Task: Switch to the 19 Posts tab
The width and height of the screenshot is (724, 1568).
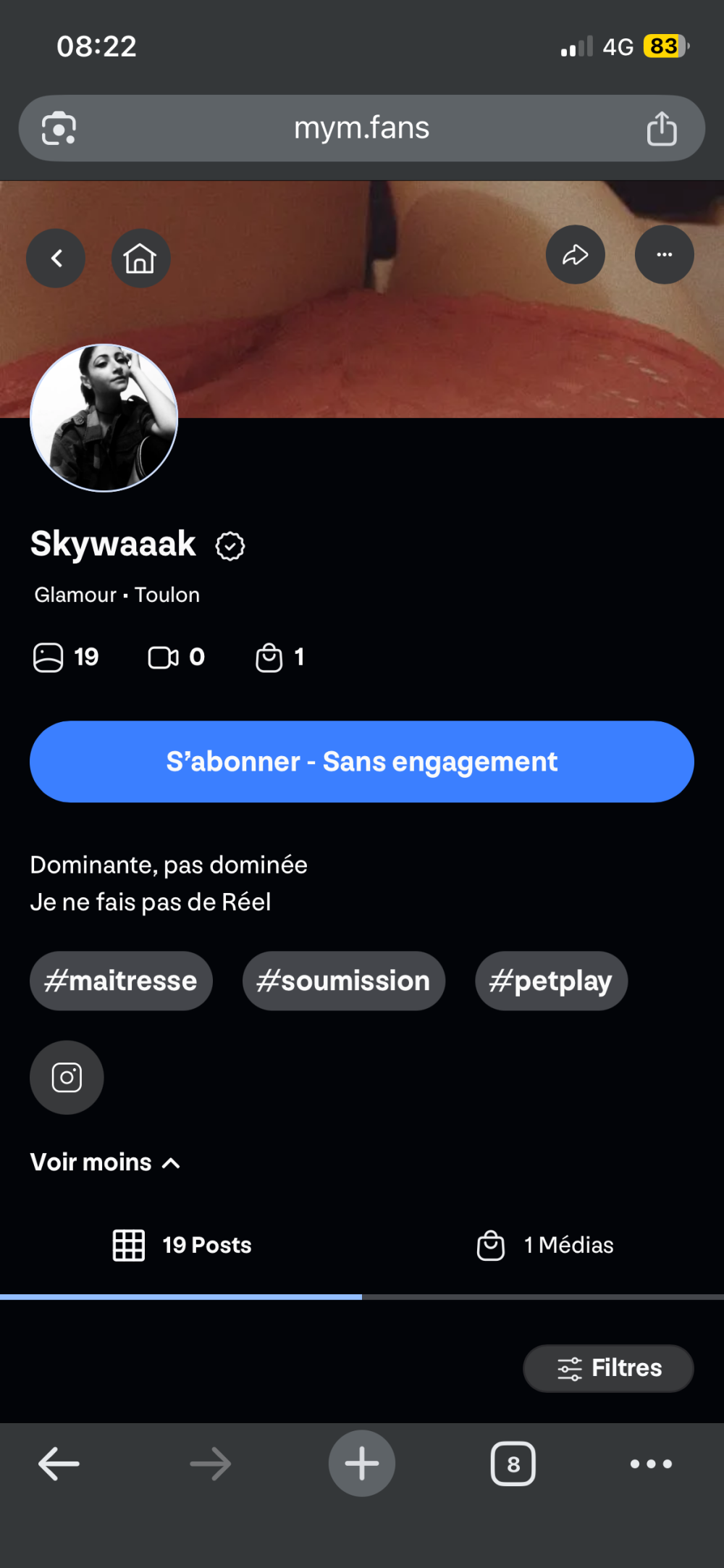Action: (182, 1245)
